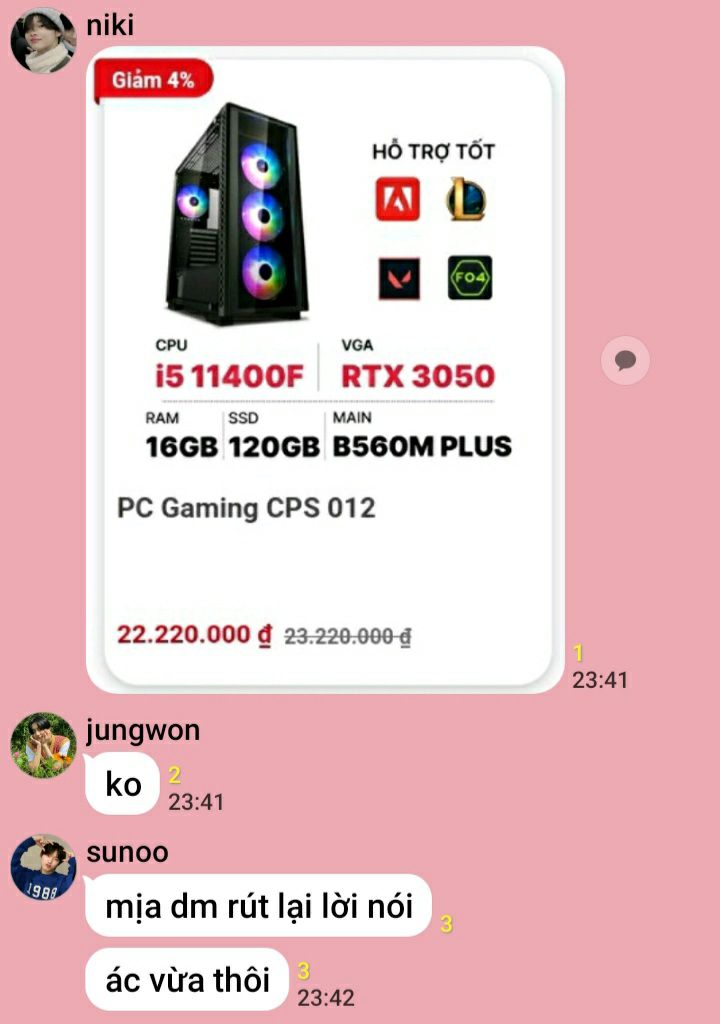Tap the reply bubble icon beside the image
Image resolution: width=720 pixels, height=1024 pixels.
(626, 360)
